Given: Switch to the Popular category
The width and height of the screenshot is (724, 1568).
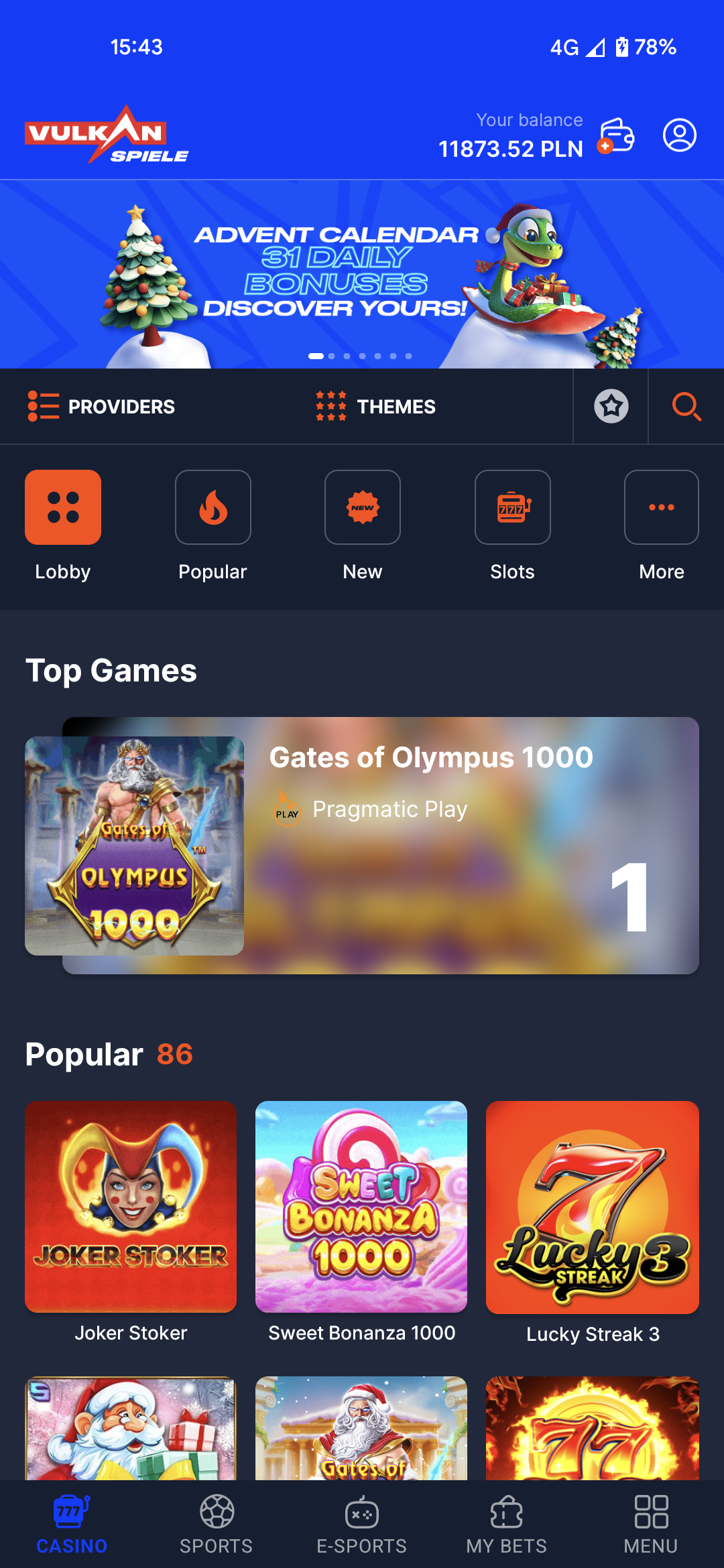Looking at the screenshot, I should tap(213, 507).
